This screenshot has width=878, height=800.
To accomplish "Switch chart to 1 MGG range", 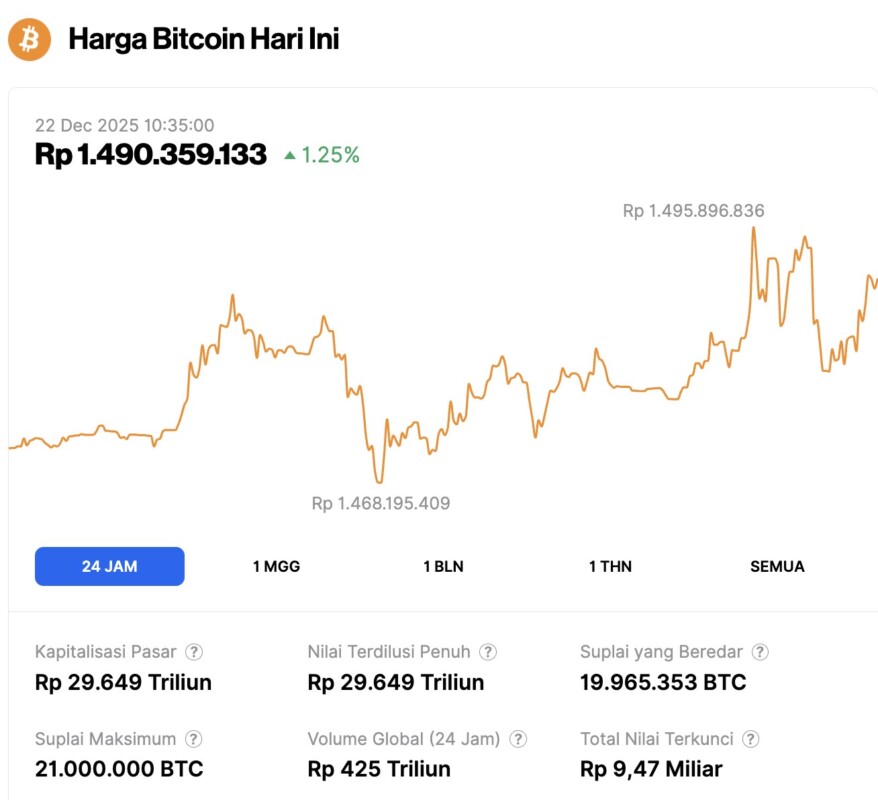I will click(276, 566).
